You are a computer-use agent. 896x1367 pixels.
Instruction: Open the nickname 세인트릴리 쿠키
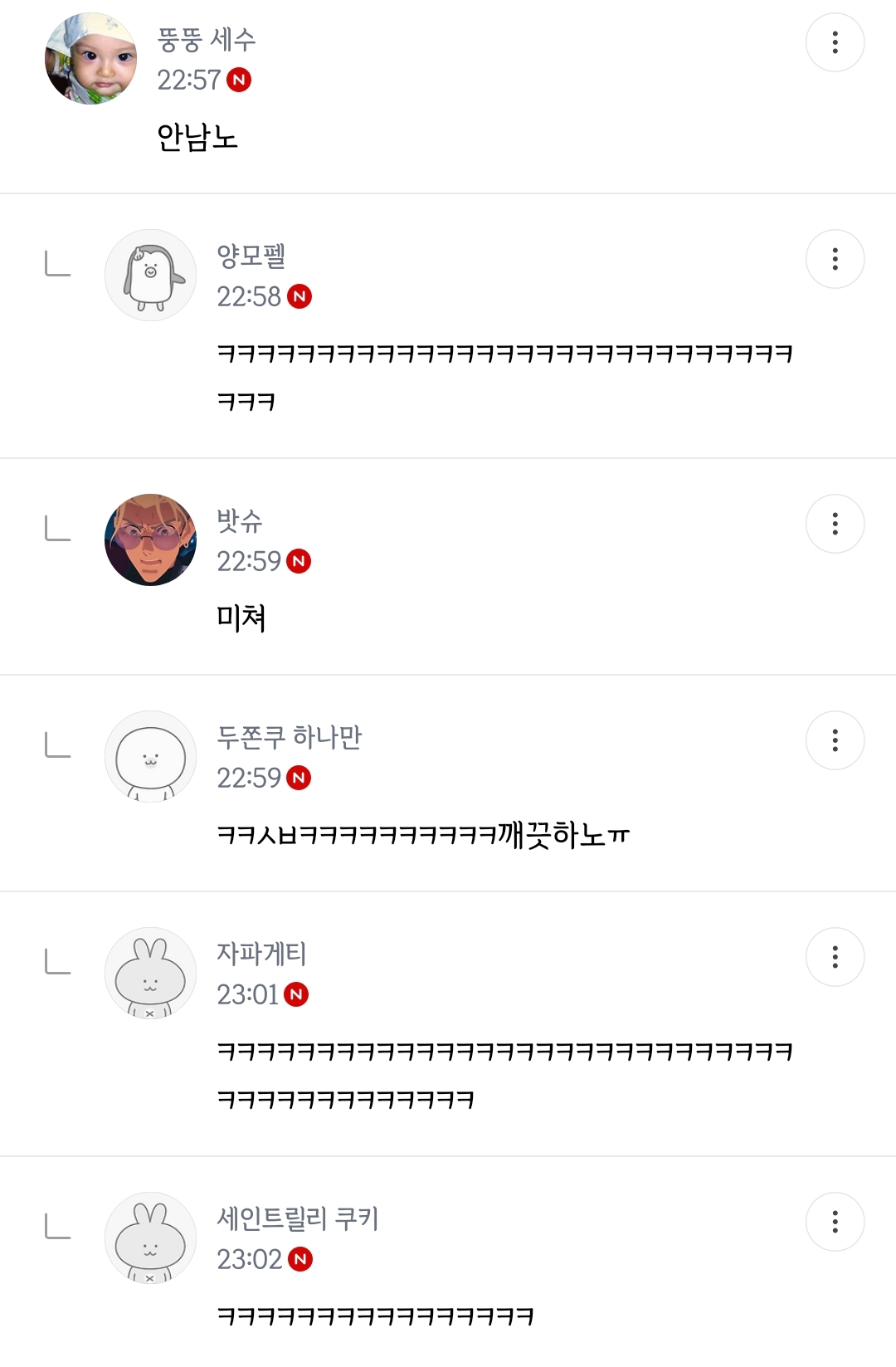point(298,1218)
